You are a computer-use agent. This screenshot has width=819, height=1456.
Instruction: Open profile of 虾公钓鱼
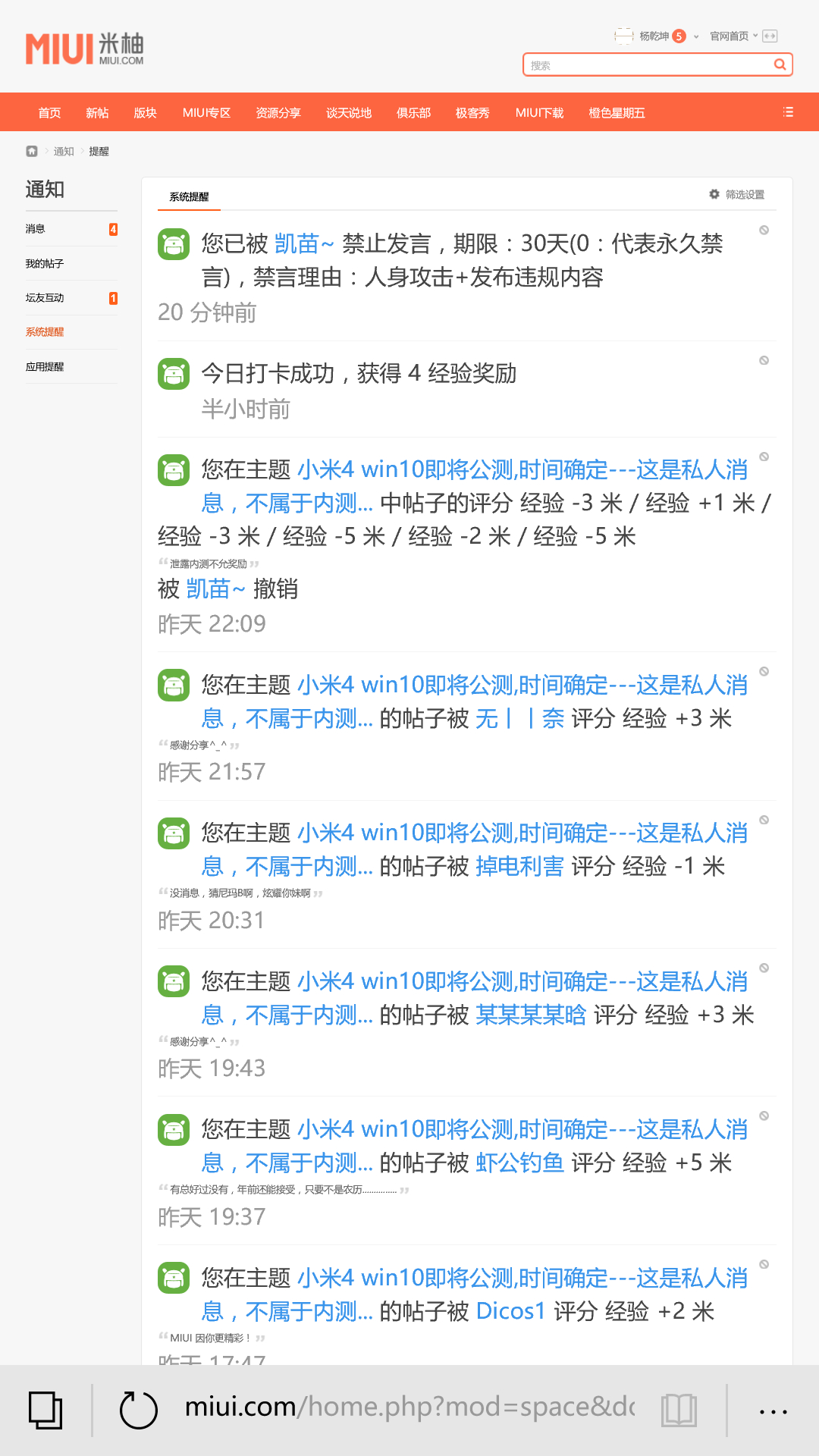click(x=519, y=1163)
